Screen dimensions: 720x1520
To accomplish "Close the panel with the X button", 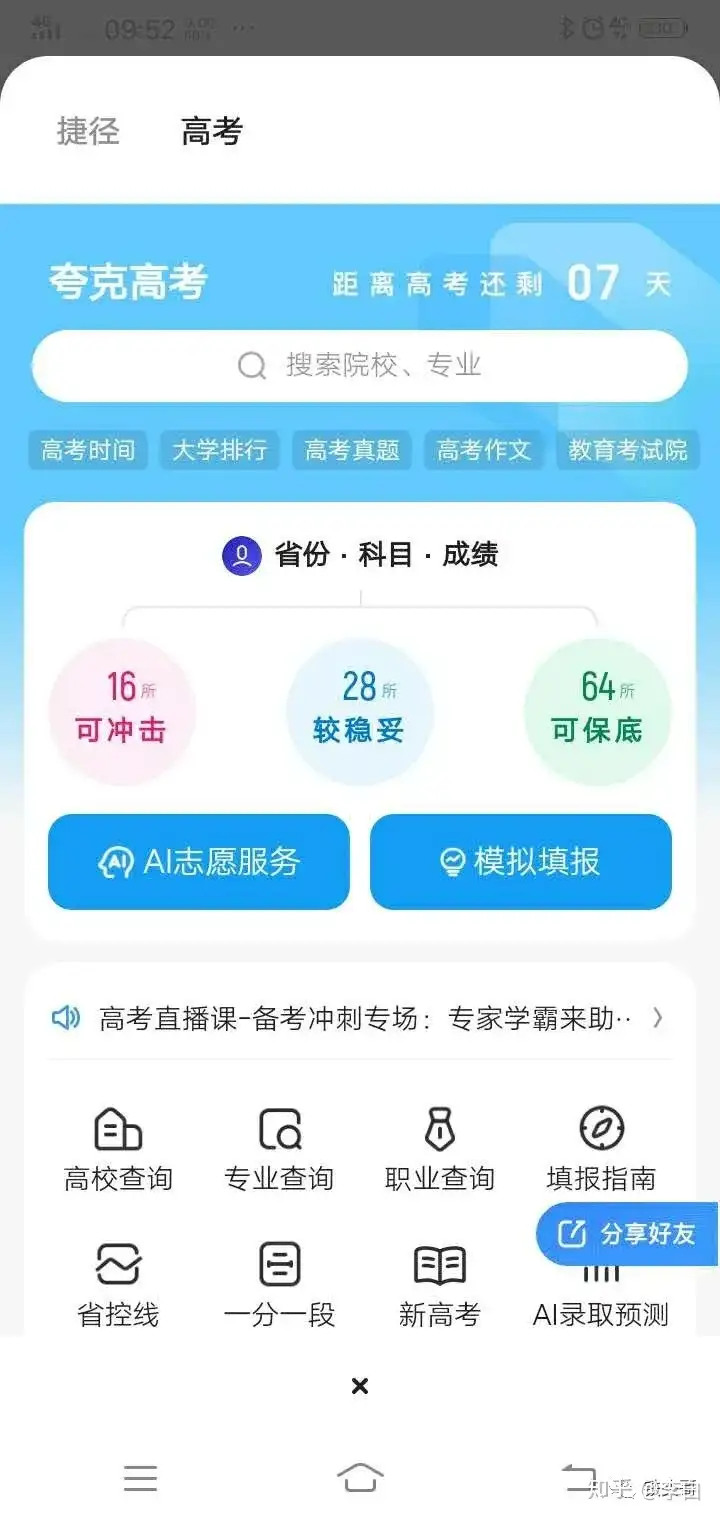I will (x=360, y=1386).
